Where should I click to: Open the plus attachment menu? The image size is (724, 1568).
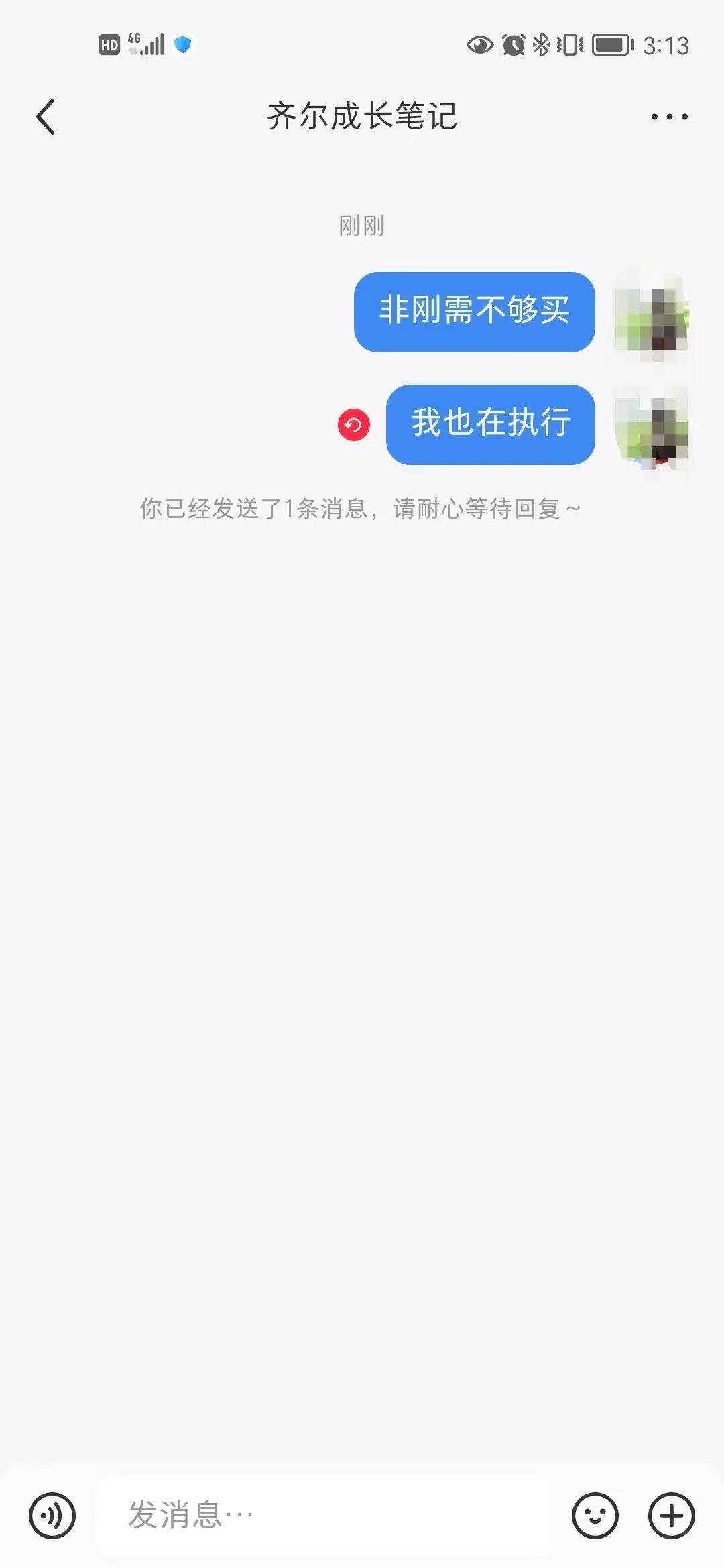tap(672, 1516)
